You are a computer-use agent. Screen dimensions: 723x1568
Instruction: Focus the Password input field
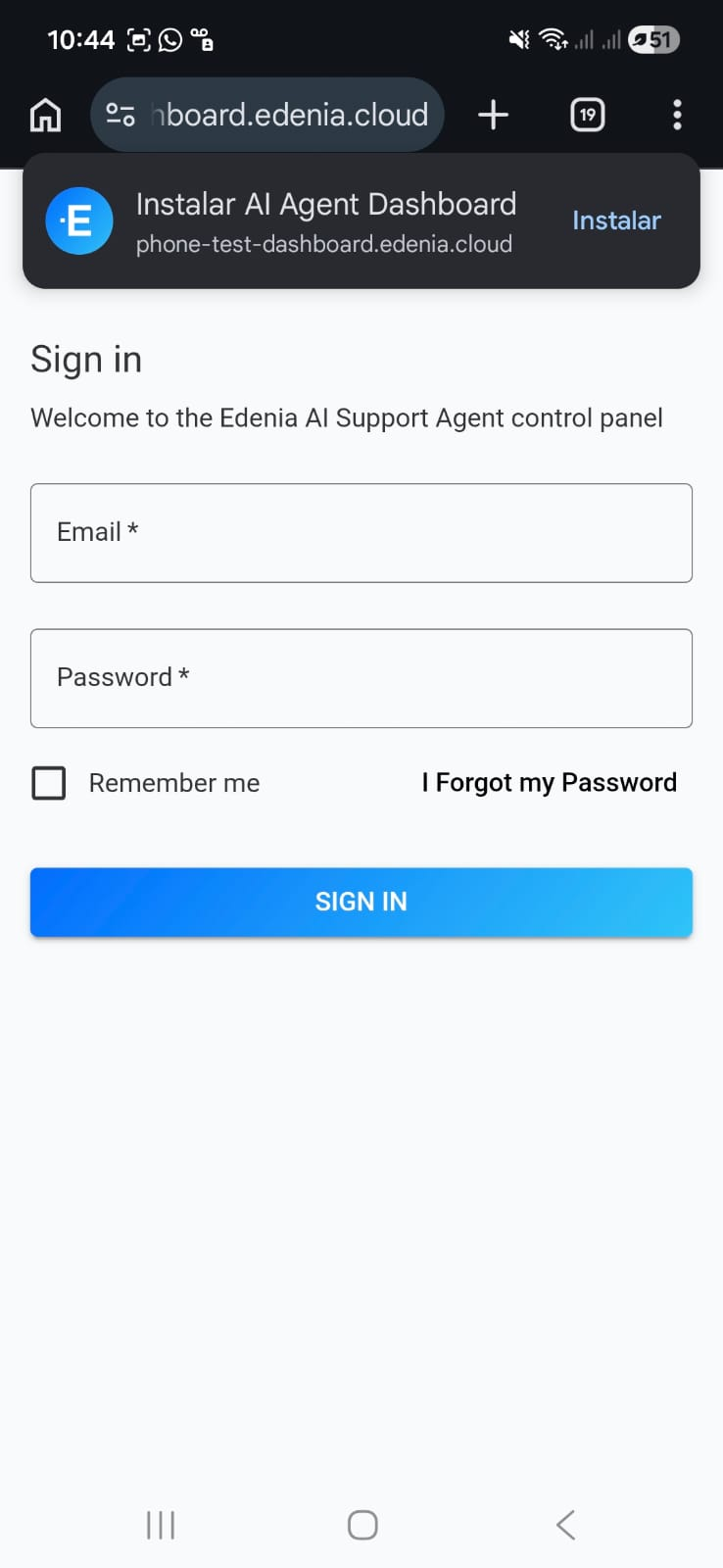361,678
